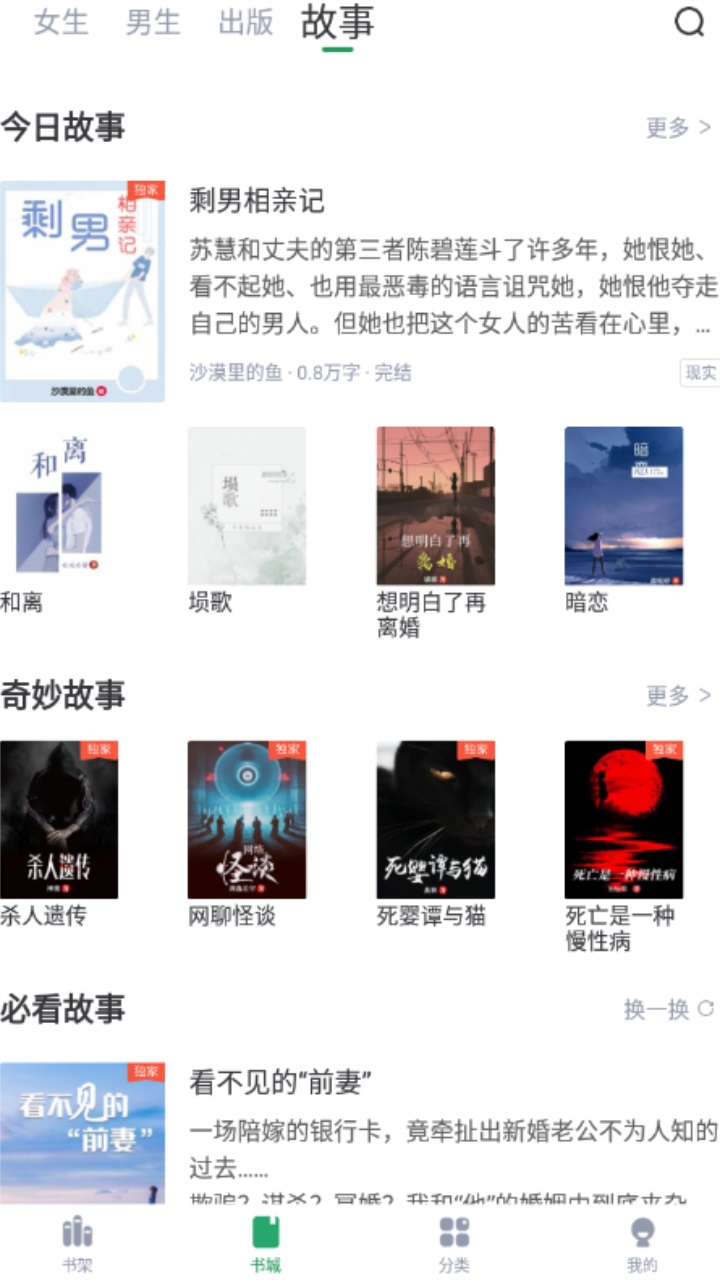Select the 故事 tab
720x1280 pixels.
point(337,23)
